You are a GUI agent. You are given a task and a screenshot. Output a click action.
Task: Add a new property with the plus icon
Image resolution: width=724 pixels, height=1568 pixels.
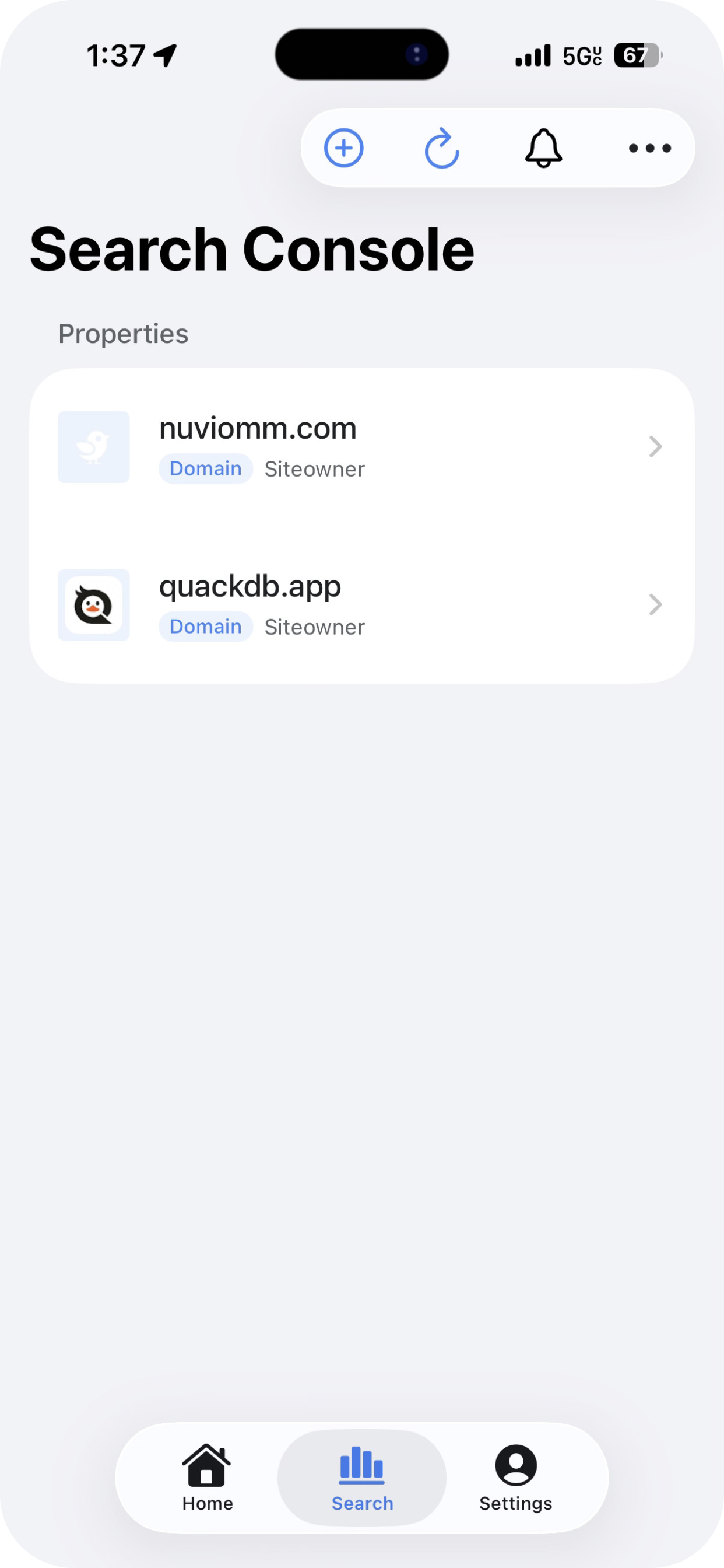(344, 148)
